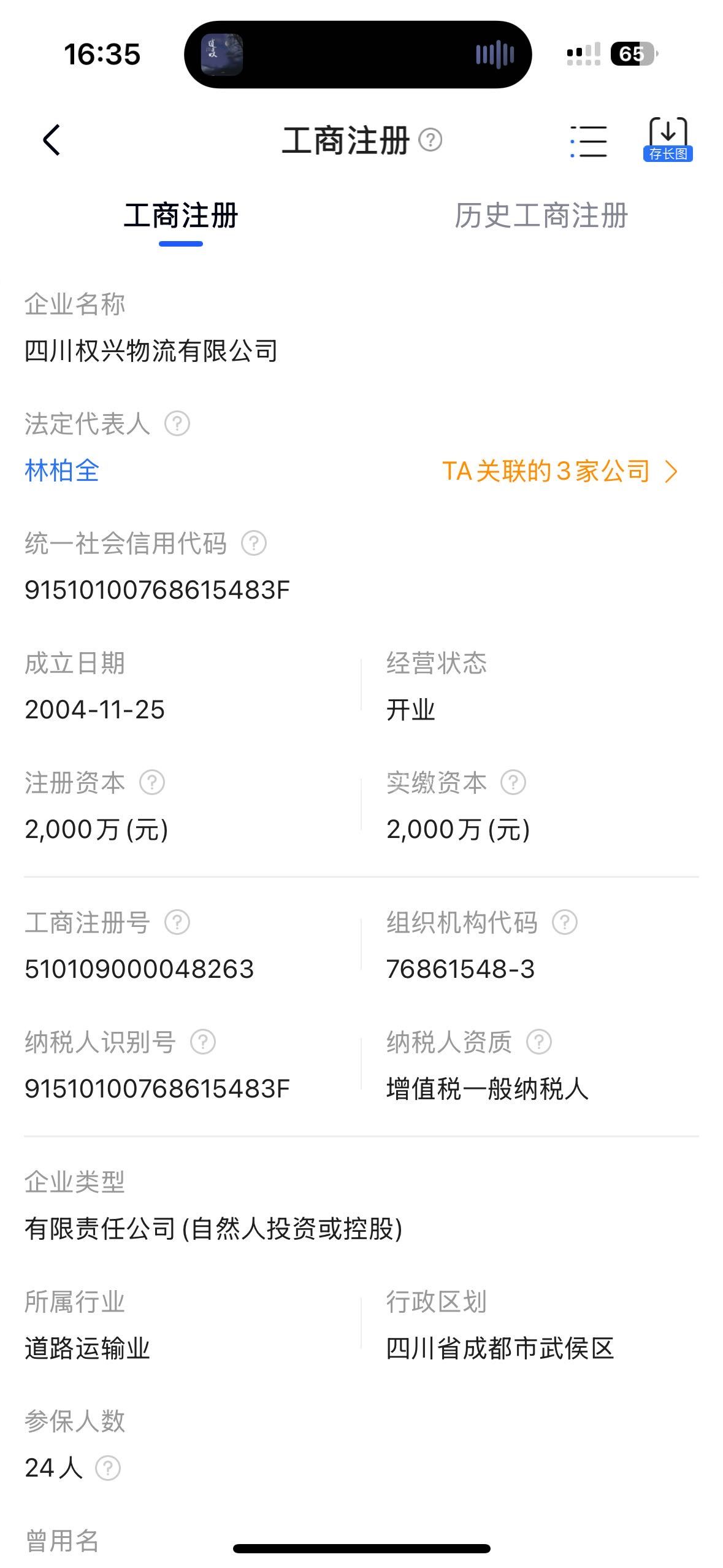This screenshot has height=1568, width=723.
Task: Show help for 组织机构代码
Action: 565,922
